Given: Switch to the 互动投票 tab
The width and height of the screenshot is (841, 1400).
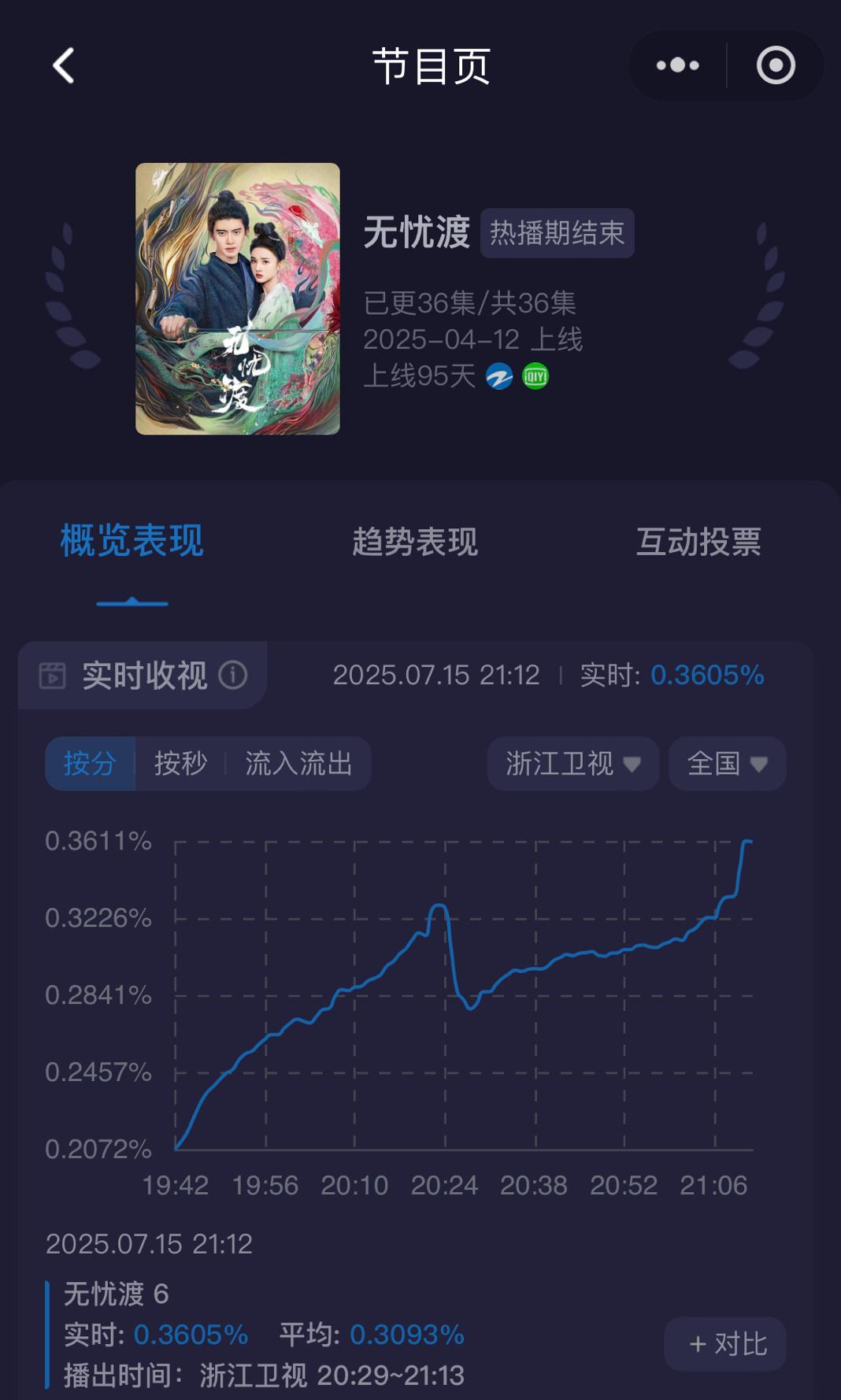Looking at the screenshot, I should click(x=698, y=542).
